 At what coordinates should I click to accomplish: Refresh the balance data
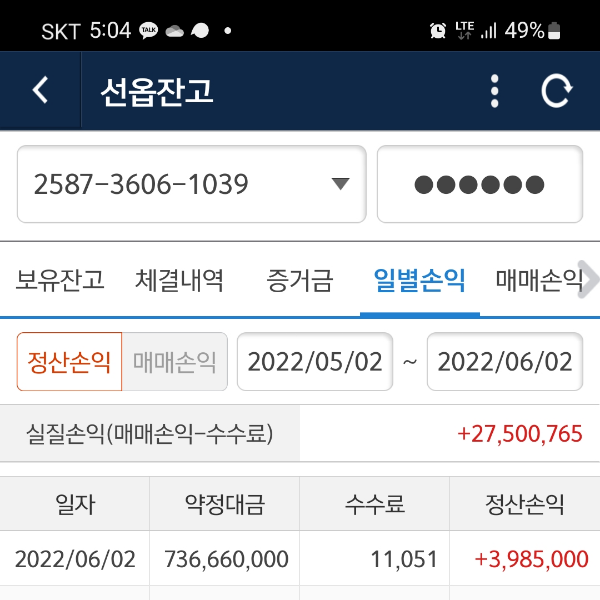(556, 91)
